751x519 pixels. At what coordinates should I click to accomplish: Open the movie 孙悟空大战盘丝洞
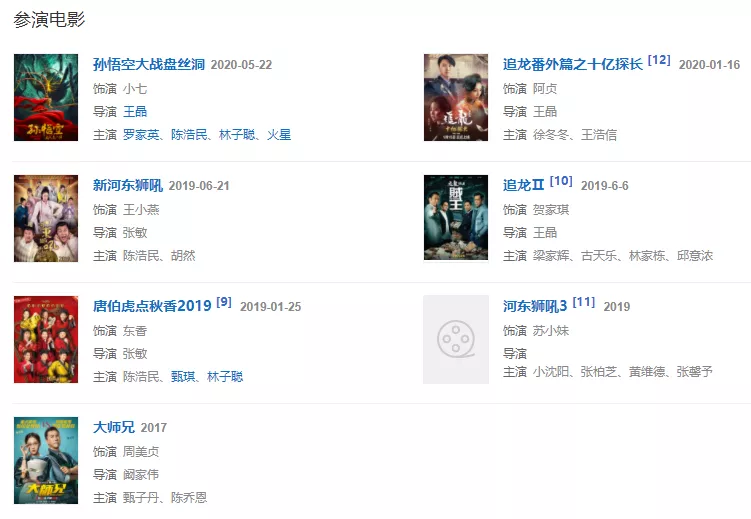148,65
